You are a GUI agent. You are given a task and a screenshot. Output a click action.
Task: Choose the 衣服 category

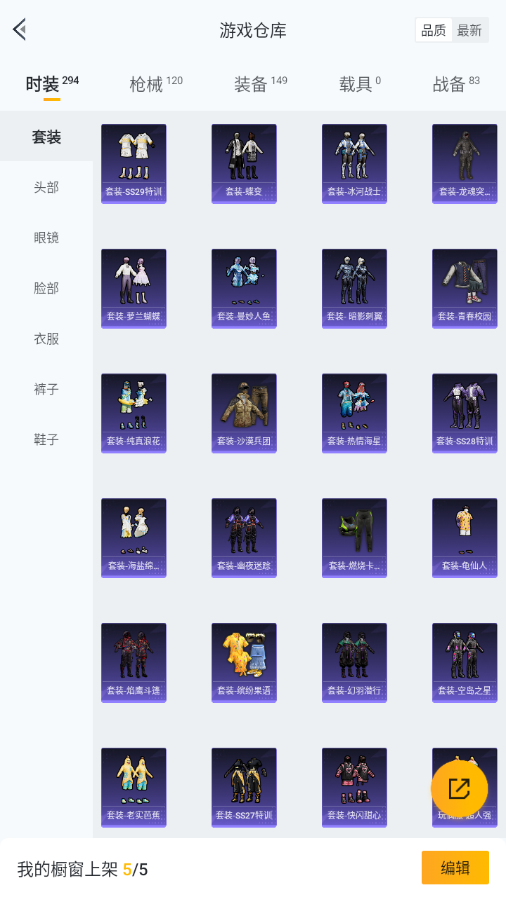pyautogui.click(x=46, y=338)
